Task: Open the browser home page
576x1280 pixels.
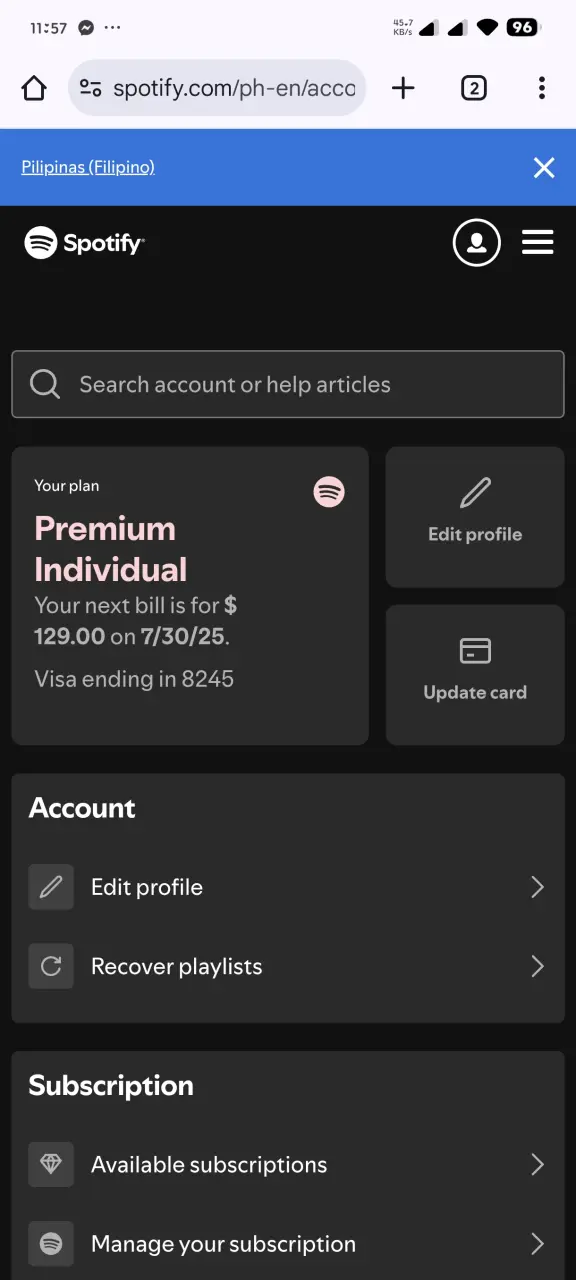Action: click(x=34, y=88)
